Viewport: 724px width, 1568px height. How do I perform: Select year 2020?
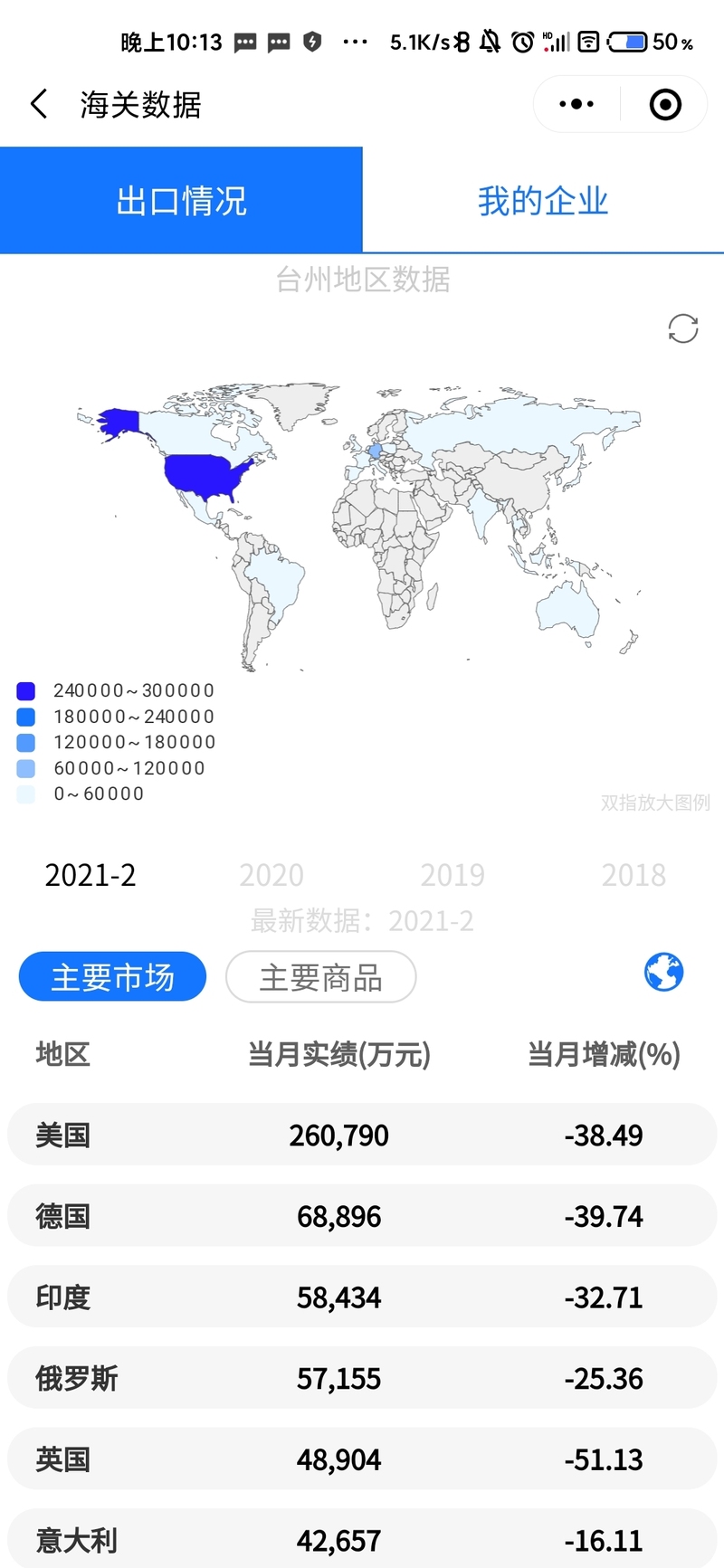(x=271, y=875)
